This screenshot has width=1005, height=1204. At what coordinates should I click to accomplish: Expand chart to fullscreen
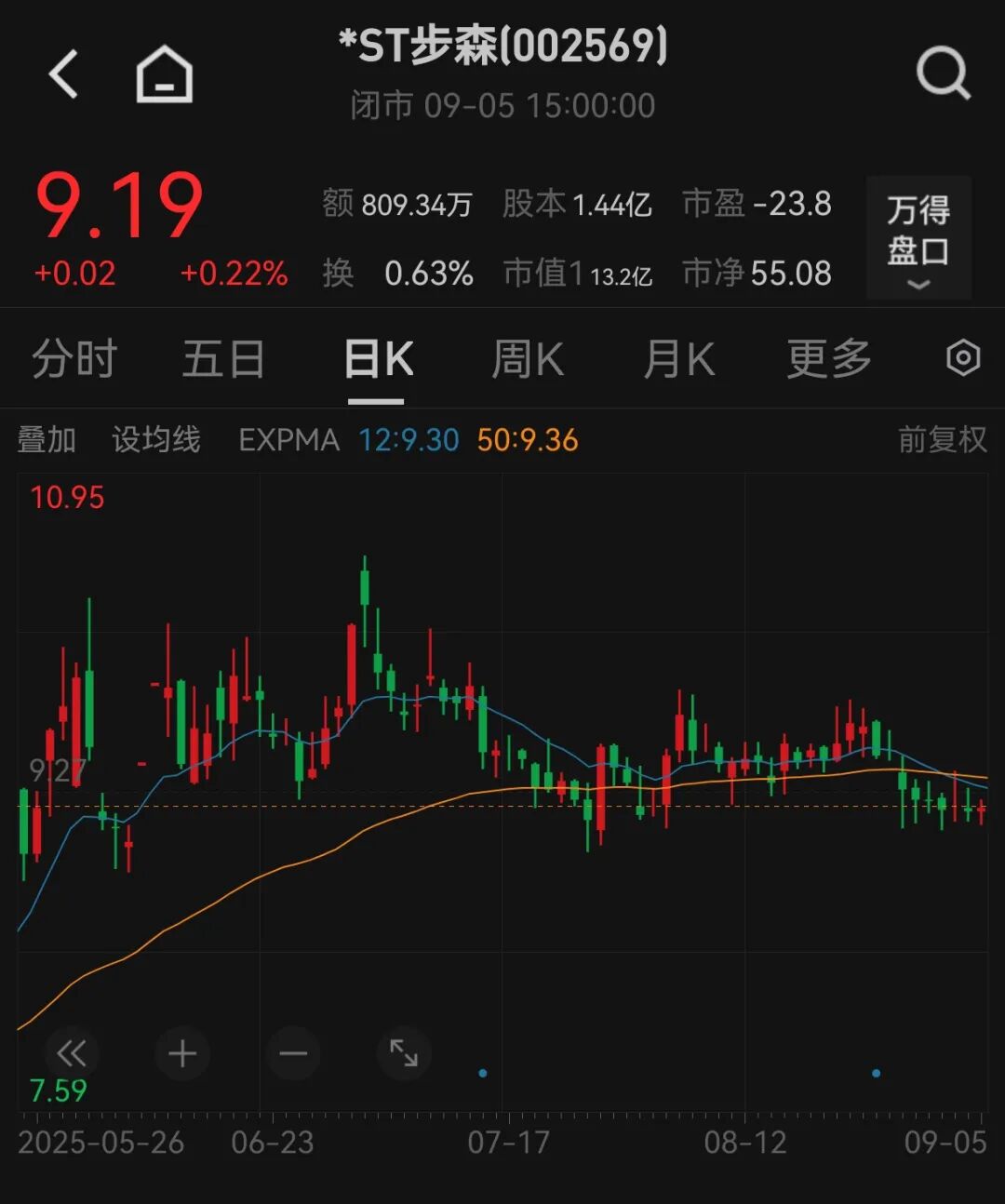tap(404, 1053)
